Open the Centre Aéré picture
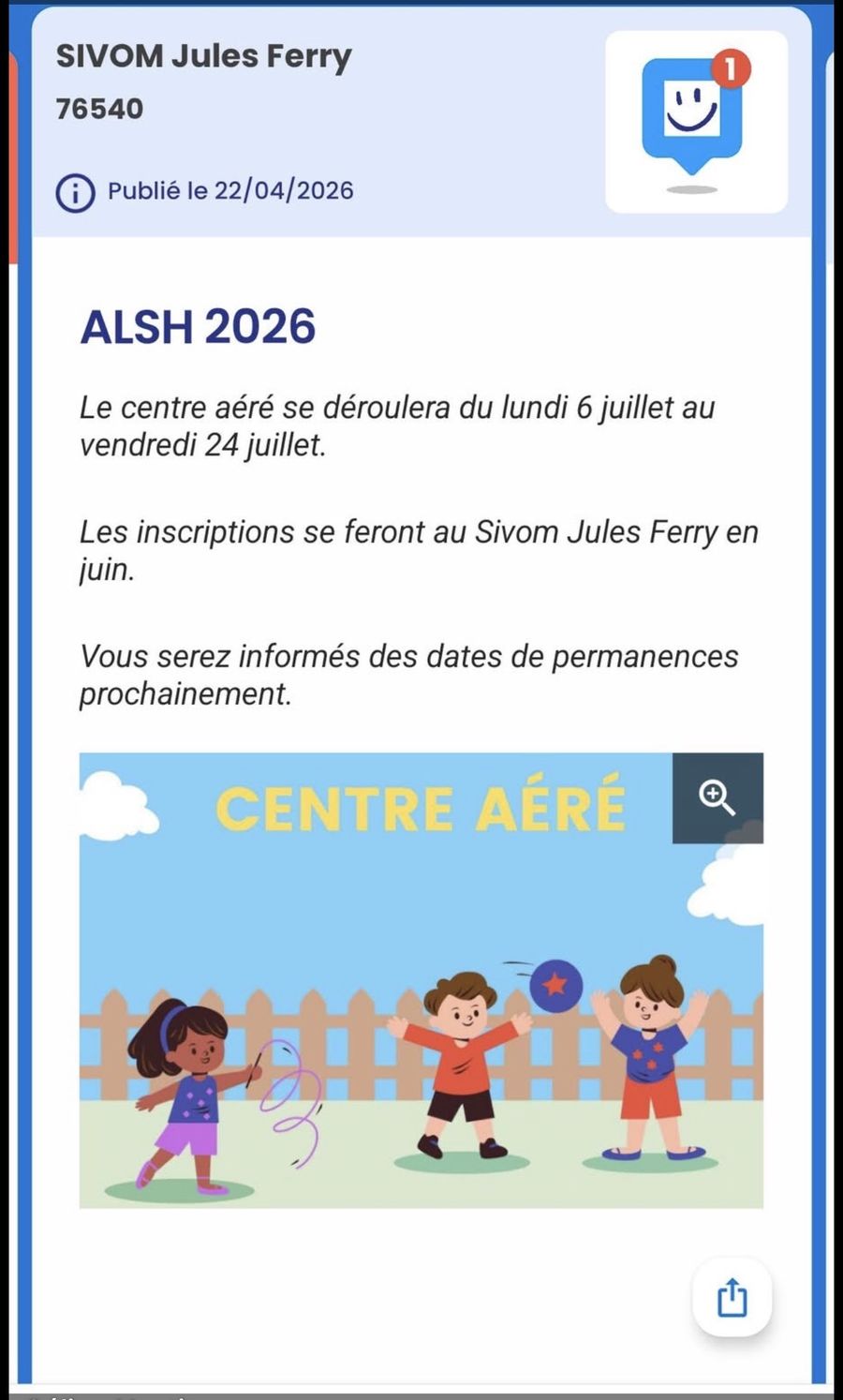 (x=421, y=980)
